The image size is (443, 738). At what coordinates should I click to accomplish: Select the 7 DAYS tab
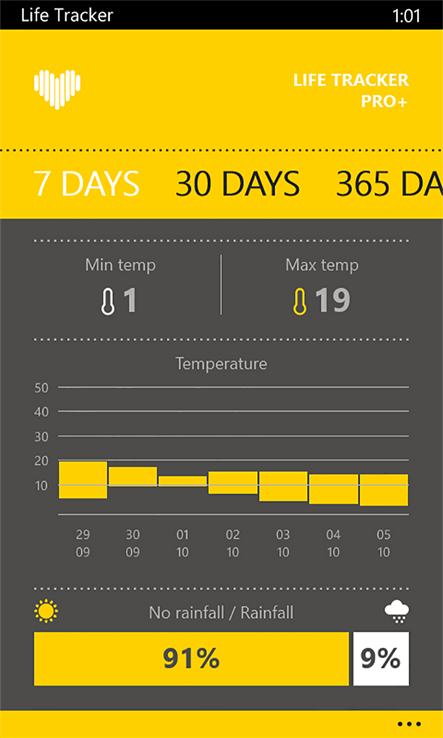point(87,184)
